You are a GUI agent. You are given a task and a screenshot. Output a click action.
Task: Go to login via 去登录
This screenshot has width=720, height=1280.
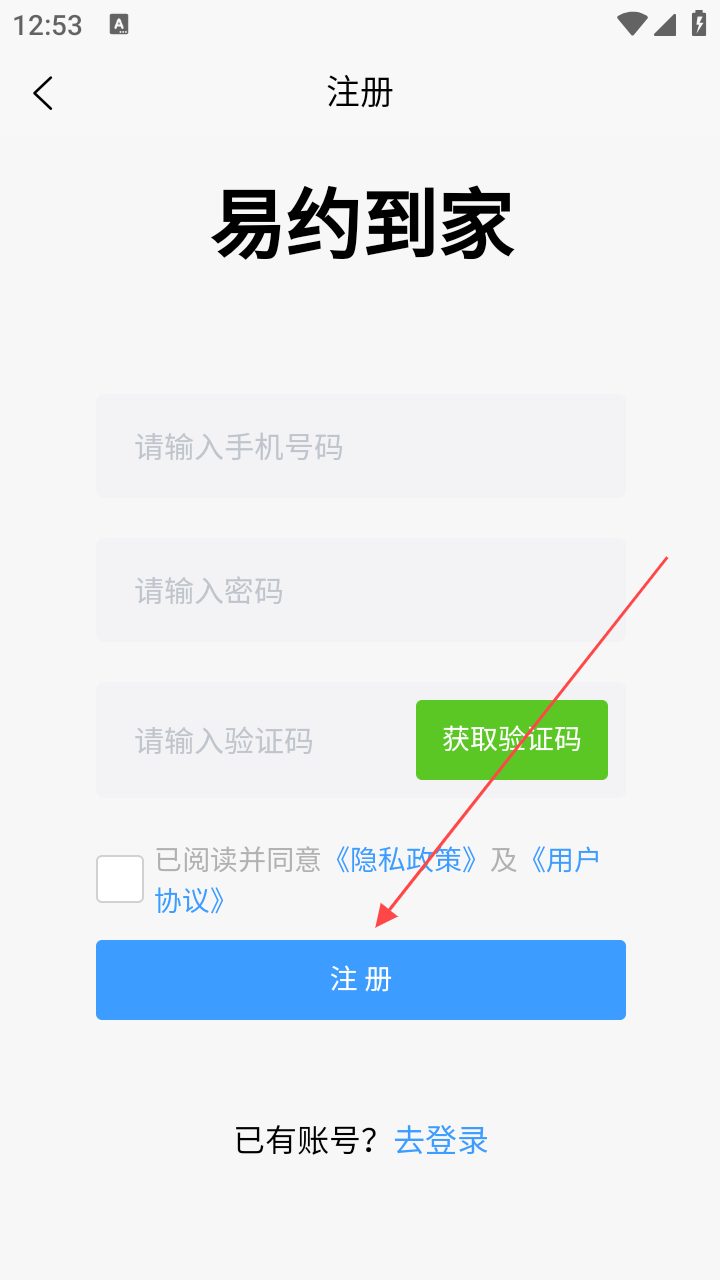click(441, 1141)
